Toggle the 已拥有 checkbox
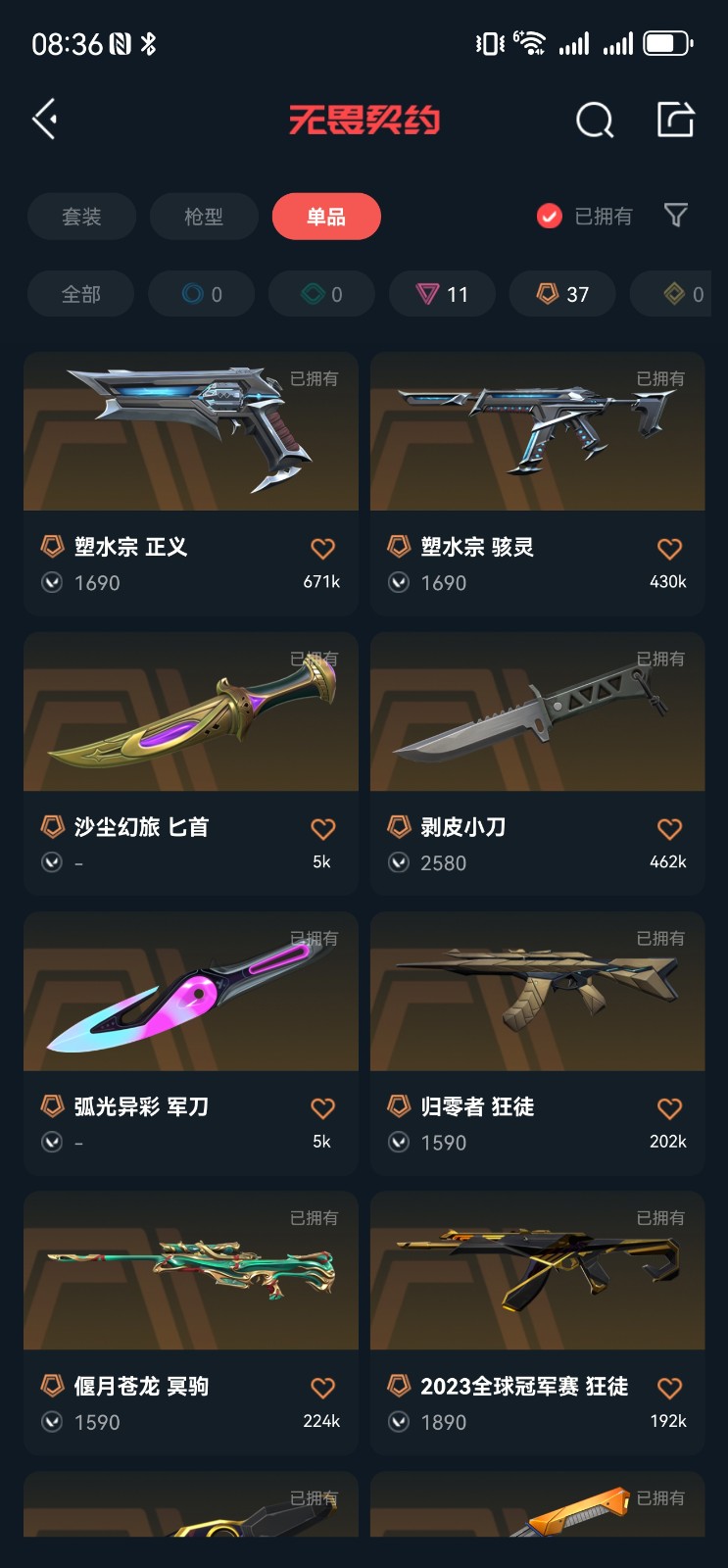The image size is (728, 1568). coord(550,216)
